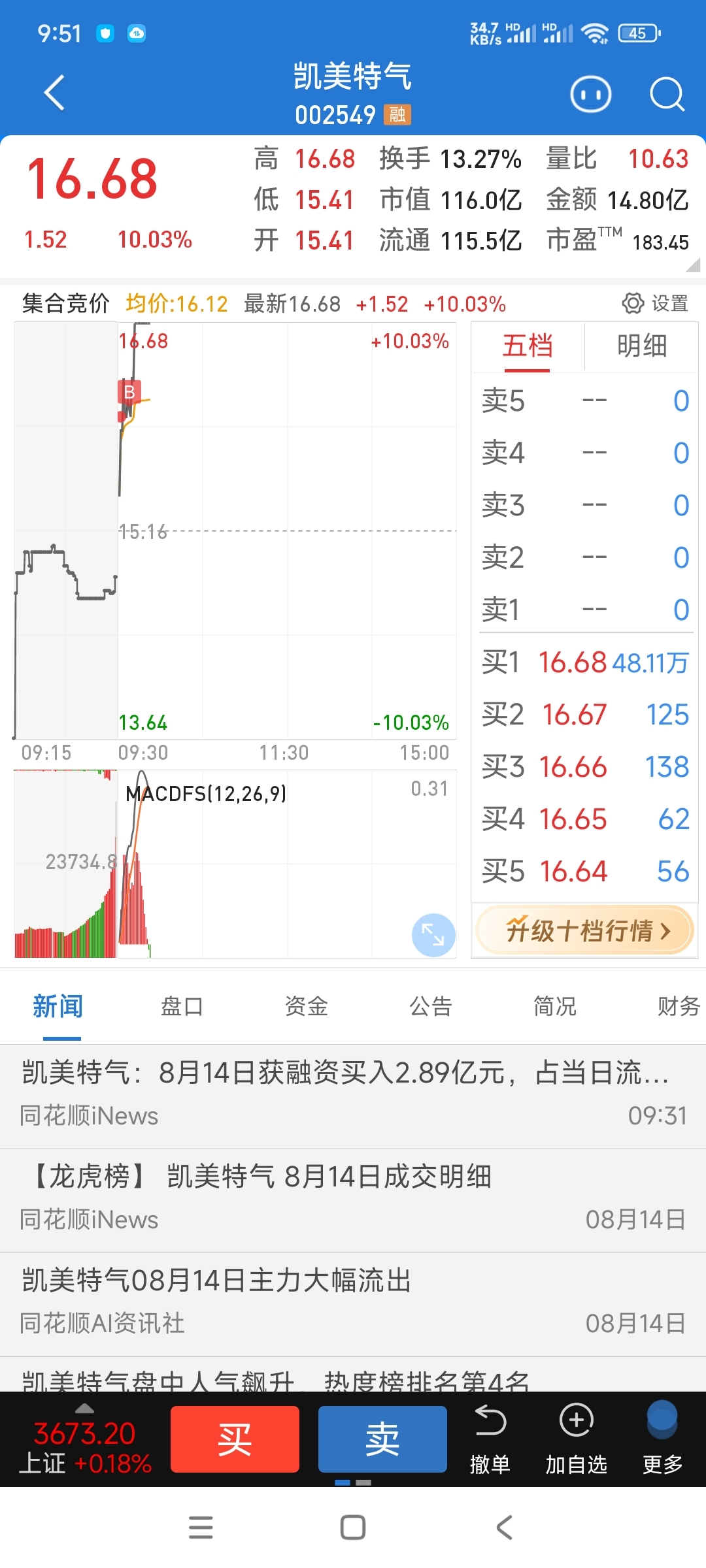Tap the red 买 buy button
This screenshot has height=1568, width=706.
pos(235,1439)
